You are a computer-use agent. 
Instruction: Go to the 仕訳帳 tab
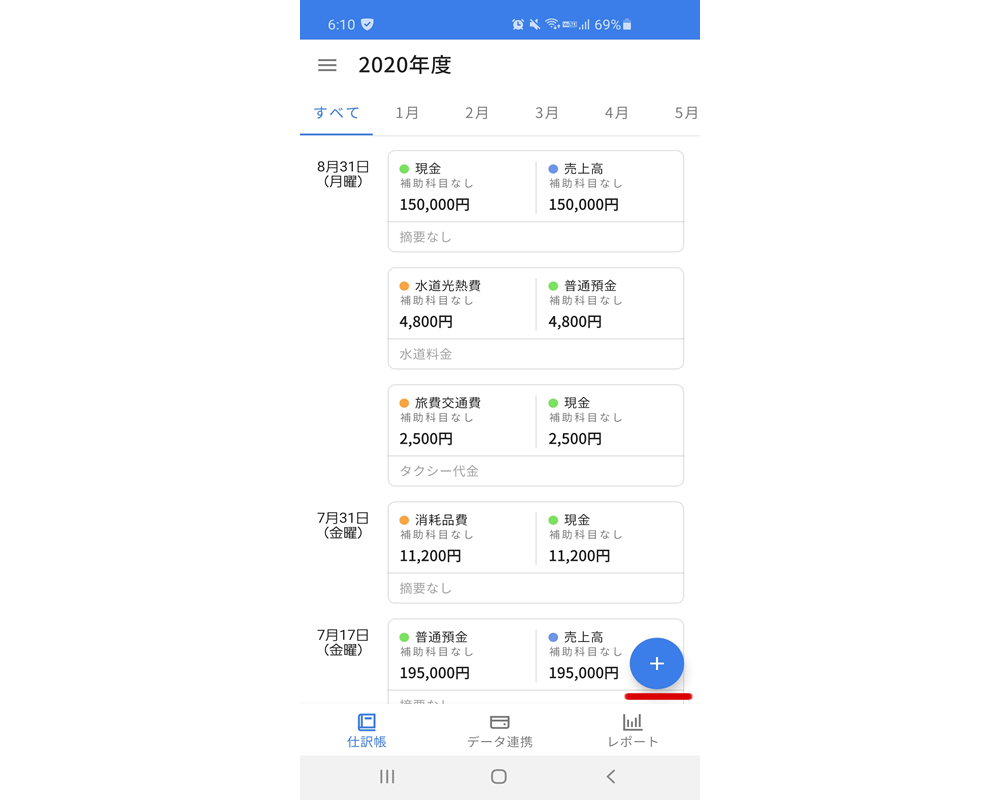click(x=366, y=731)
